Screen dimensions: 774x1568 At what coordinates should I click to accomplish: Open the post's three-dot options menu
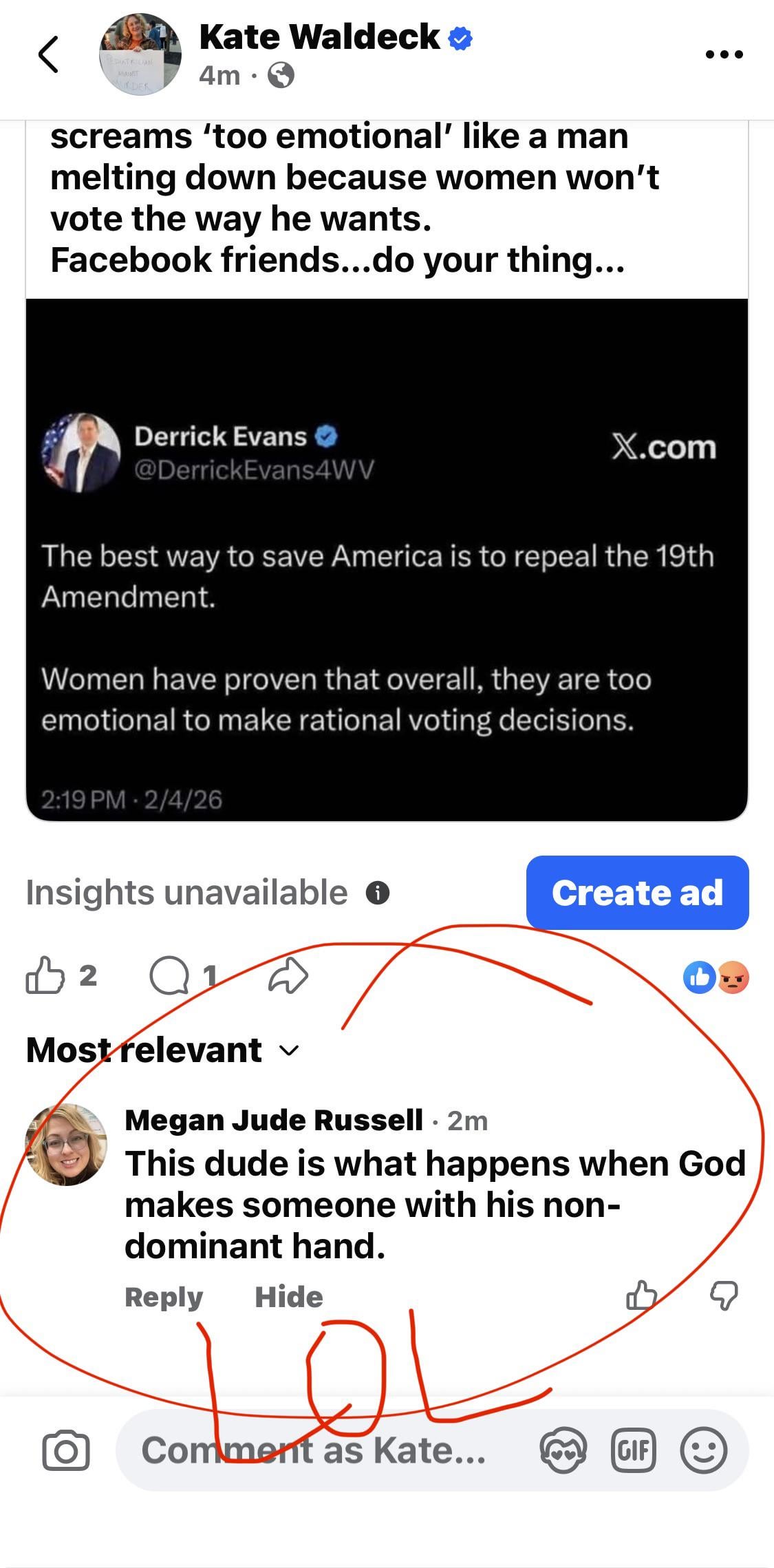tap(724, 54)
